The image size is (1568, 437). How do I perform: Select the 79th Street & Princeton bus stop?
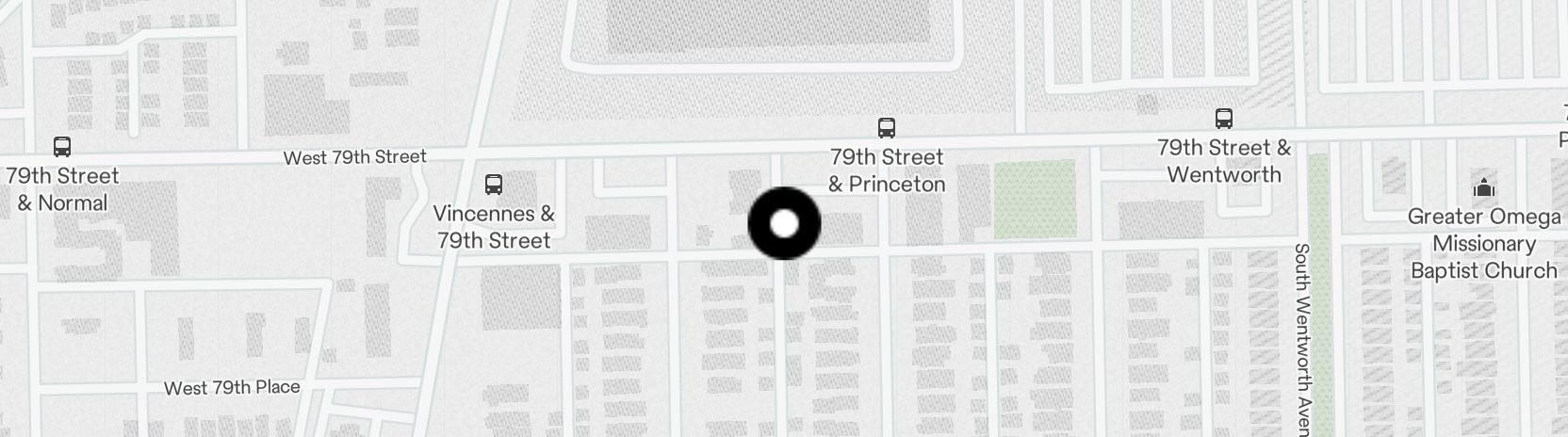tap(886, 127)
